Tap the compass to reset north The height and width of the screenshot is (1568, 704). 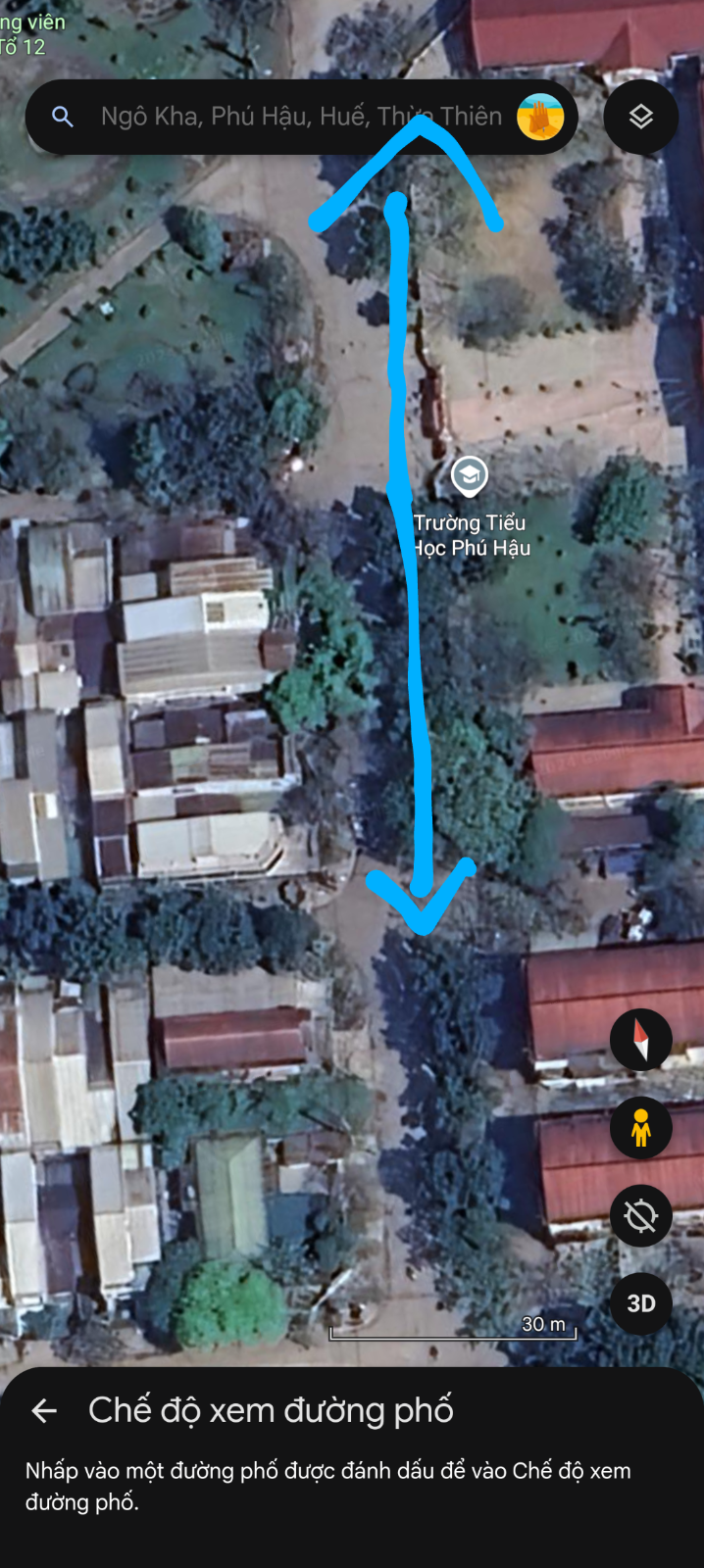(641, 1040)
